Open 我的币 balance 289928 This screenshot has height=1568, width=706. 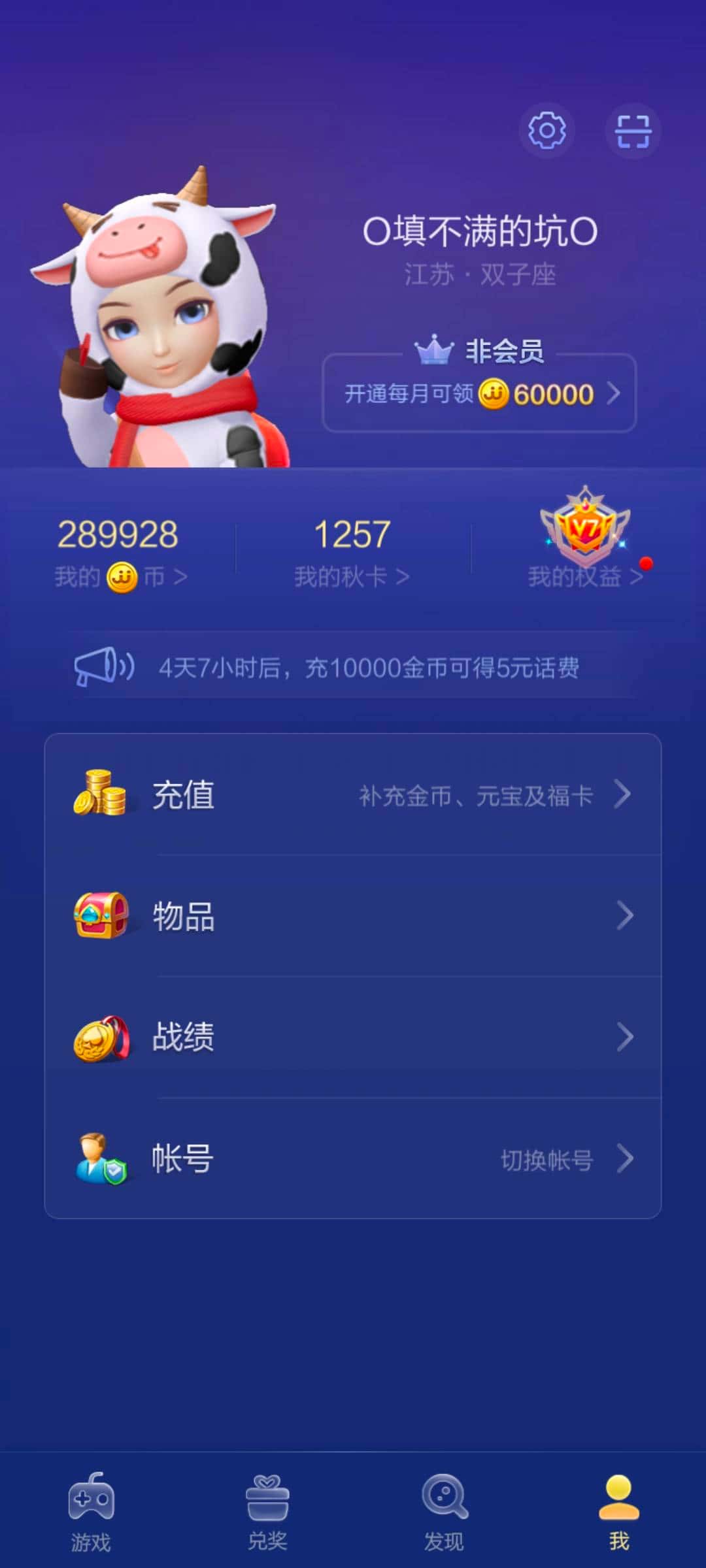coord(118,549)
